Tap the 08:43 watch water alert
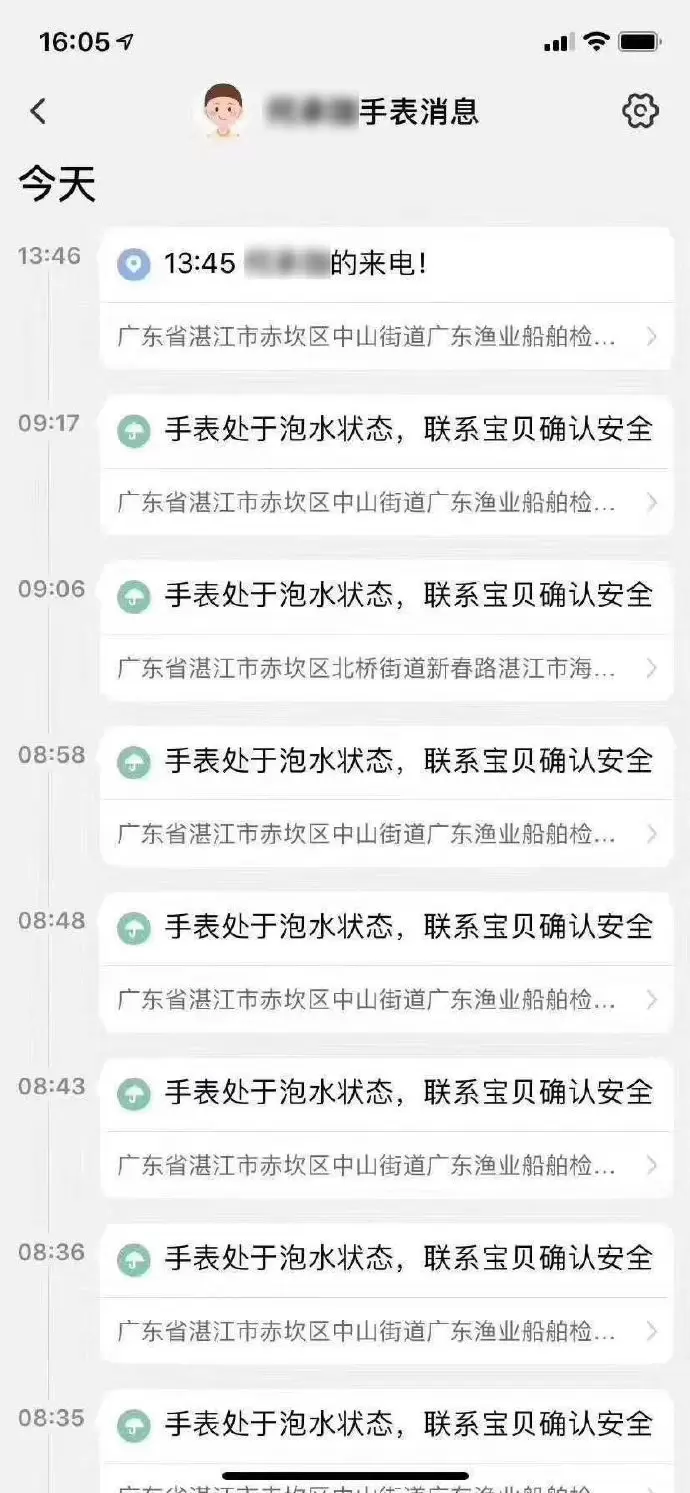690x1493 pixels. [386, 1093]
